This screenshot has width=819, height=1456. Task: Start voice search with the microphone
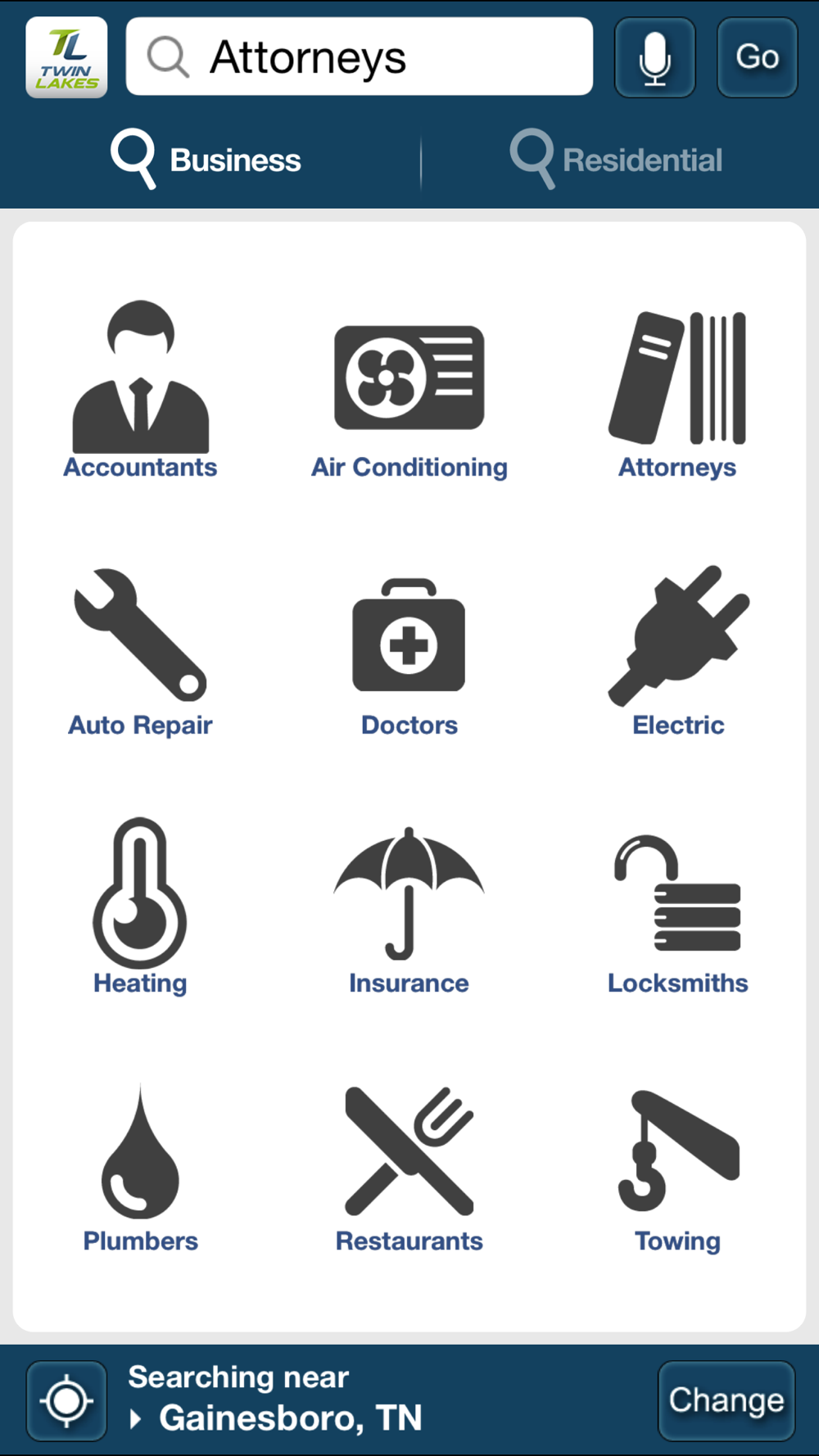[x=654, y=58]
